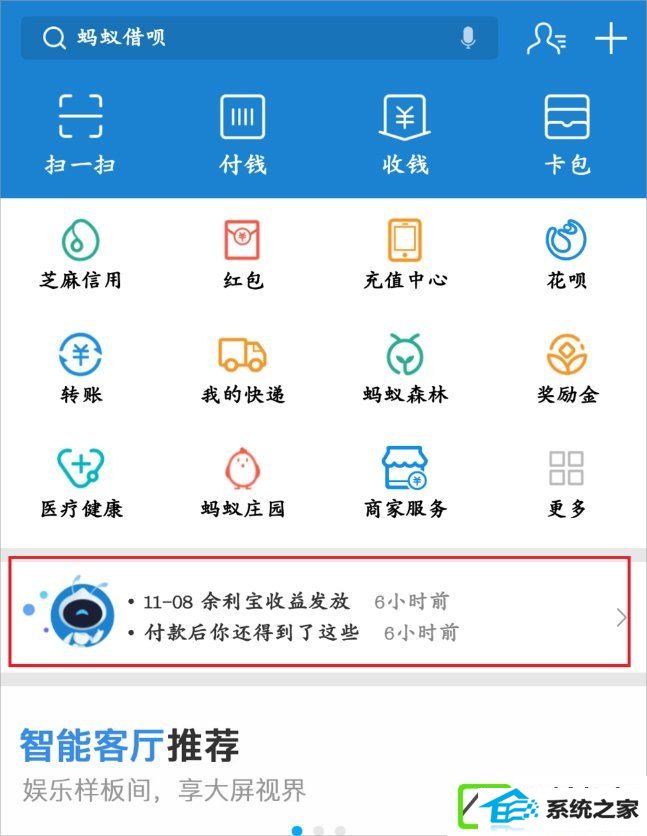Open 医疗健康

pyautogui.click(x=80, y=483)
